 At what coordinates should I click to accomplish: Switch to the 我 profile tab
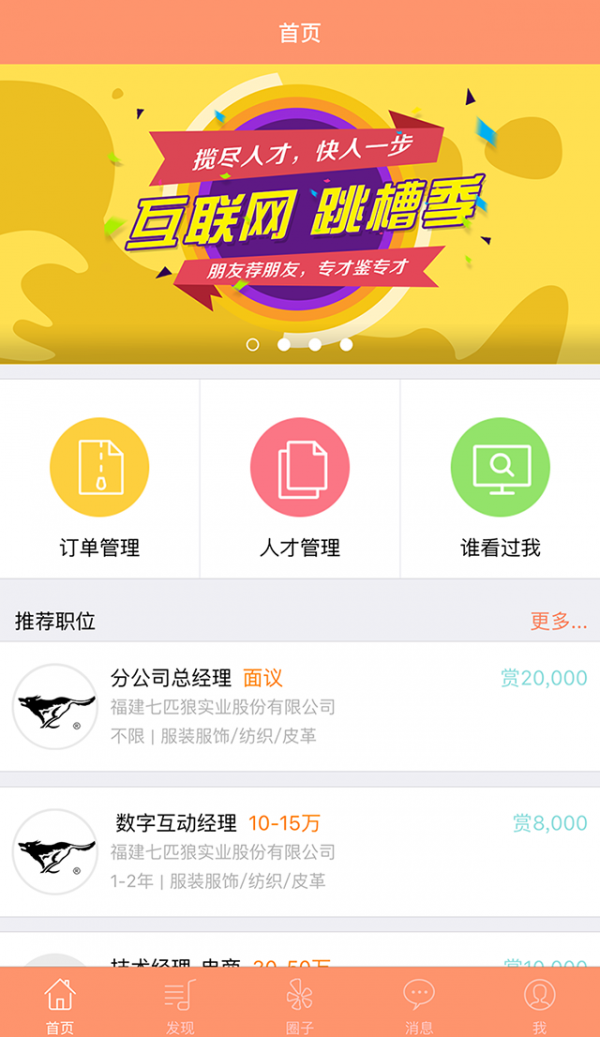539,1003
